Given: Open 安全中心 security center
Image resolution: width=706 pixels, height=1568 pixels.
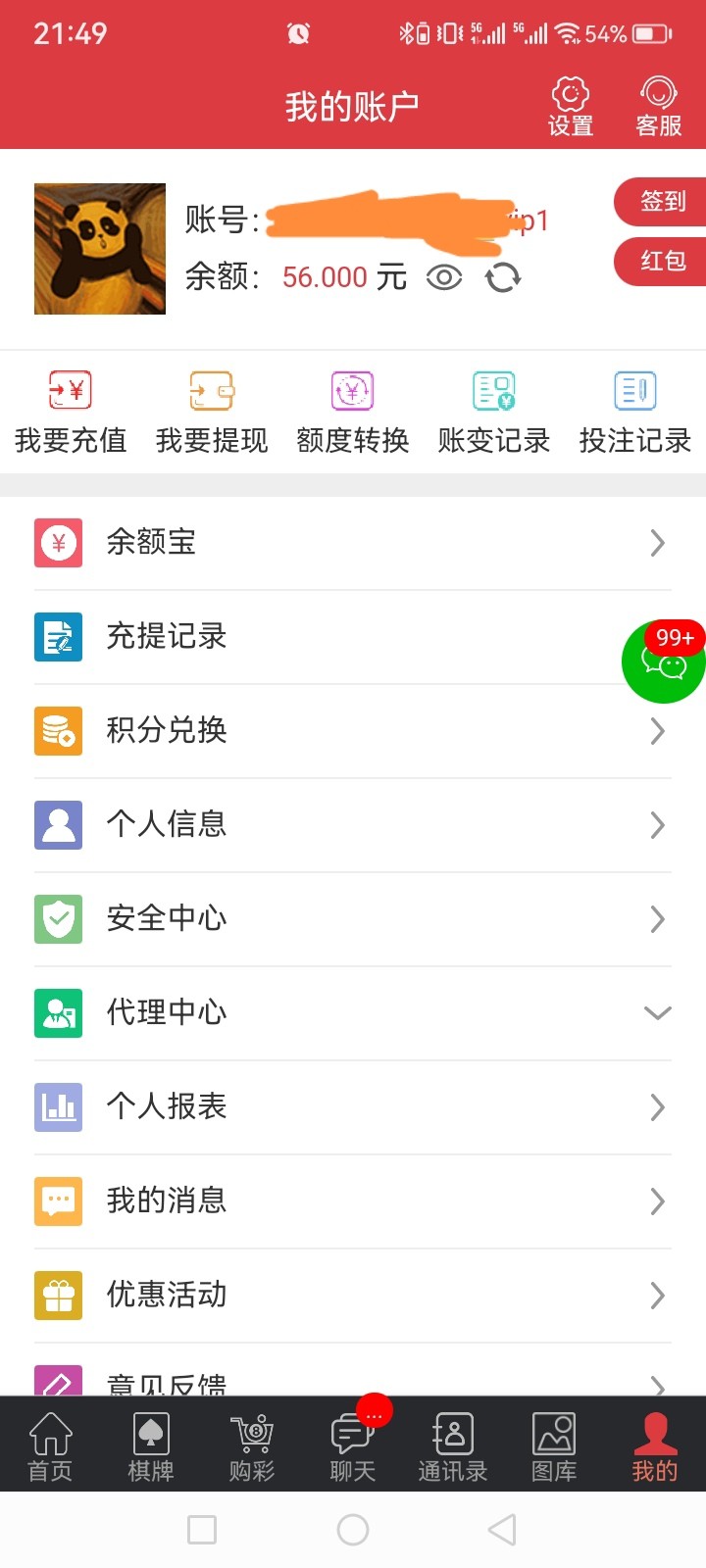Looking at the screenshot, I should pyautogui.click(x=353, y=918).
